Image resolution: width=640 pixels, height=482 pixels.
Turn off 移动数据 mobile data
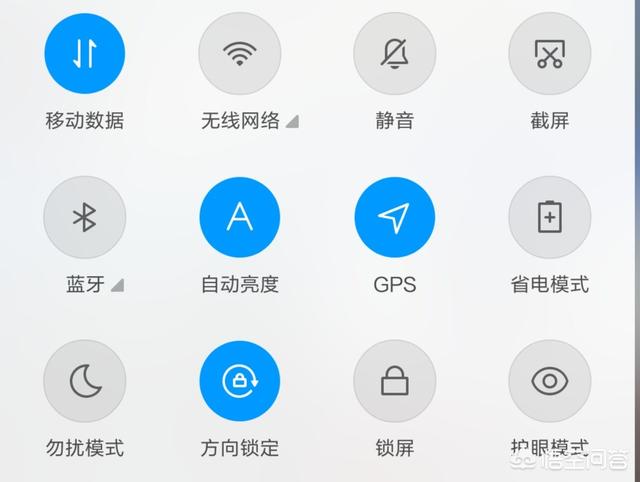[x=85, y=54]
